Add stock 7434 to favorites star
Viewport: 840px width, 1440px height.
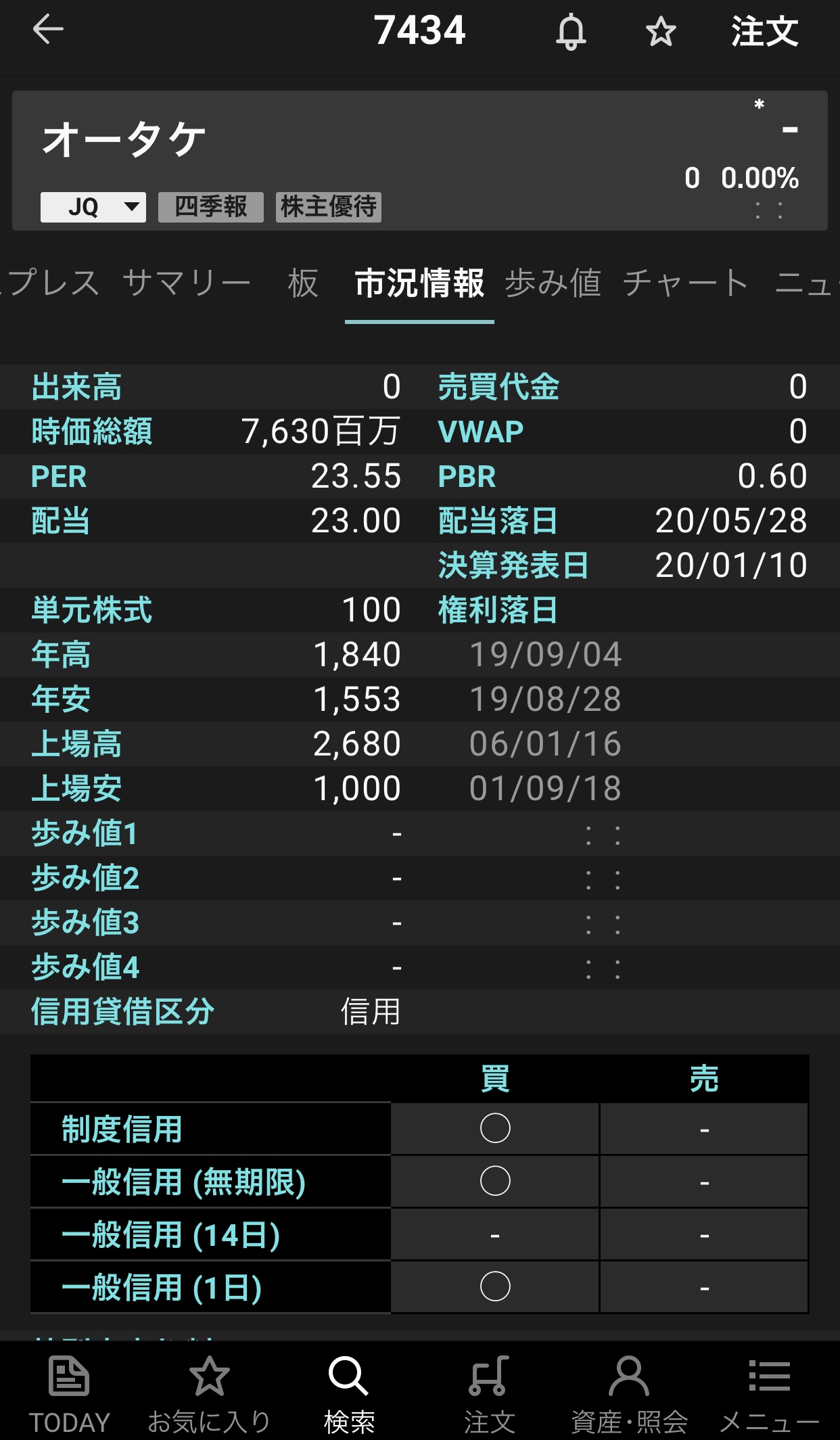pyautogui.click(x=660, y=32)
